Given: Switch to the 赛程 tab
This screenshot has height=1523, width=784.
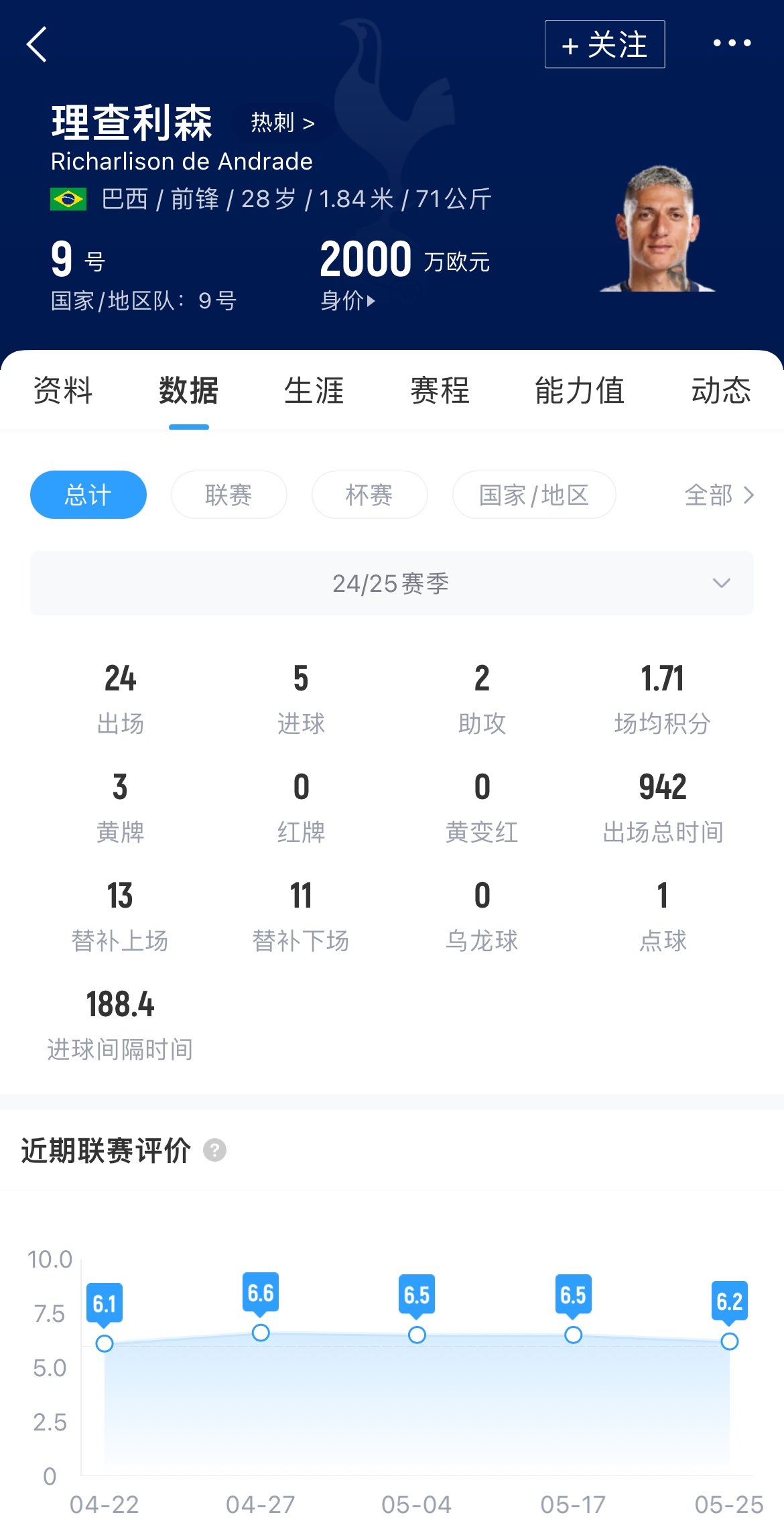Looking at the screenshot, I should pos(440,391).
